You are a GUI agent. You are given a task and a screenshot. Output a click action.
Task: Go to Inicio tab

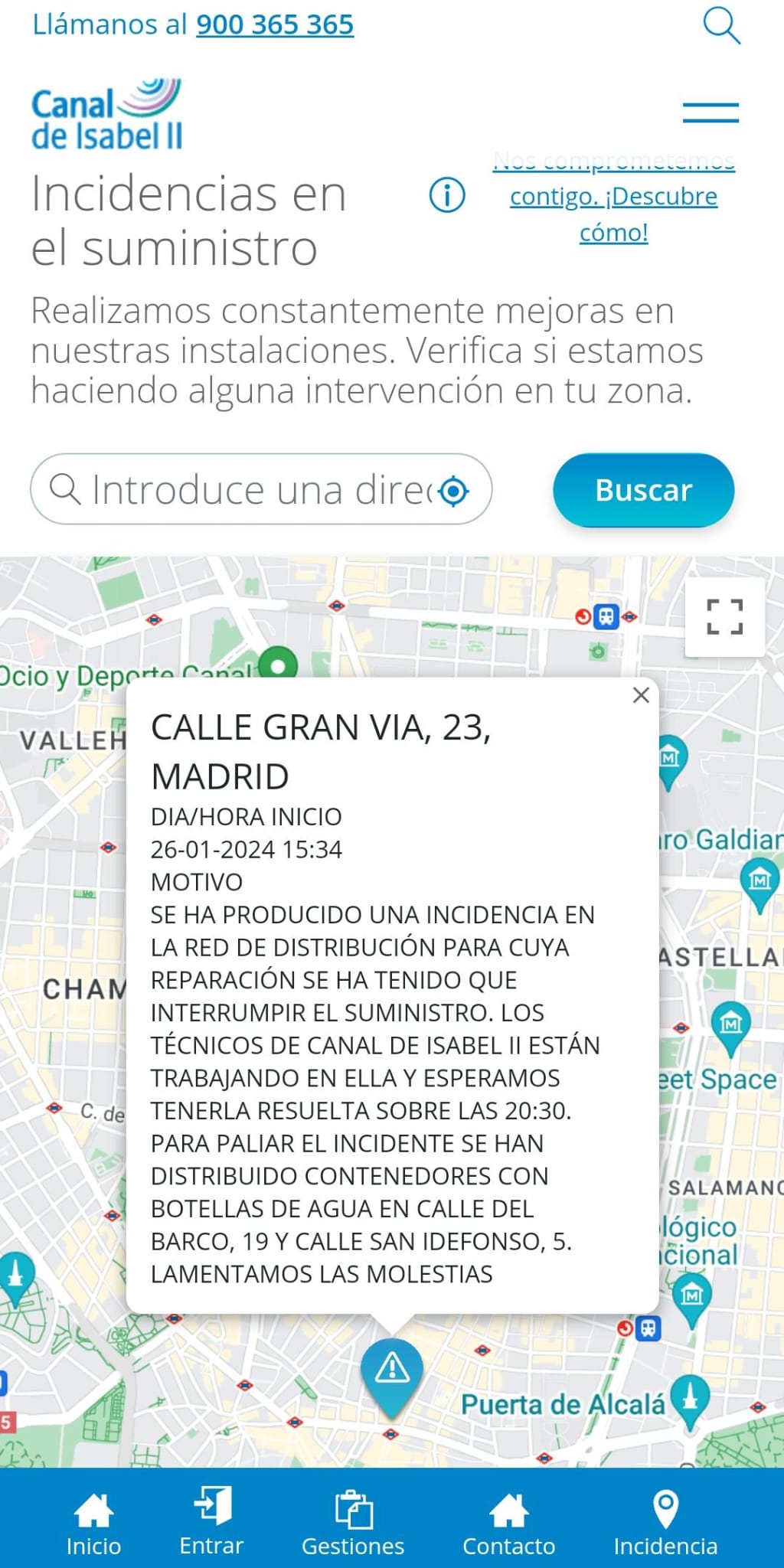[x=93, y=1524]
